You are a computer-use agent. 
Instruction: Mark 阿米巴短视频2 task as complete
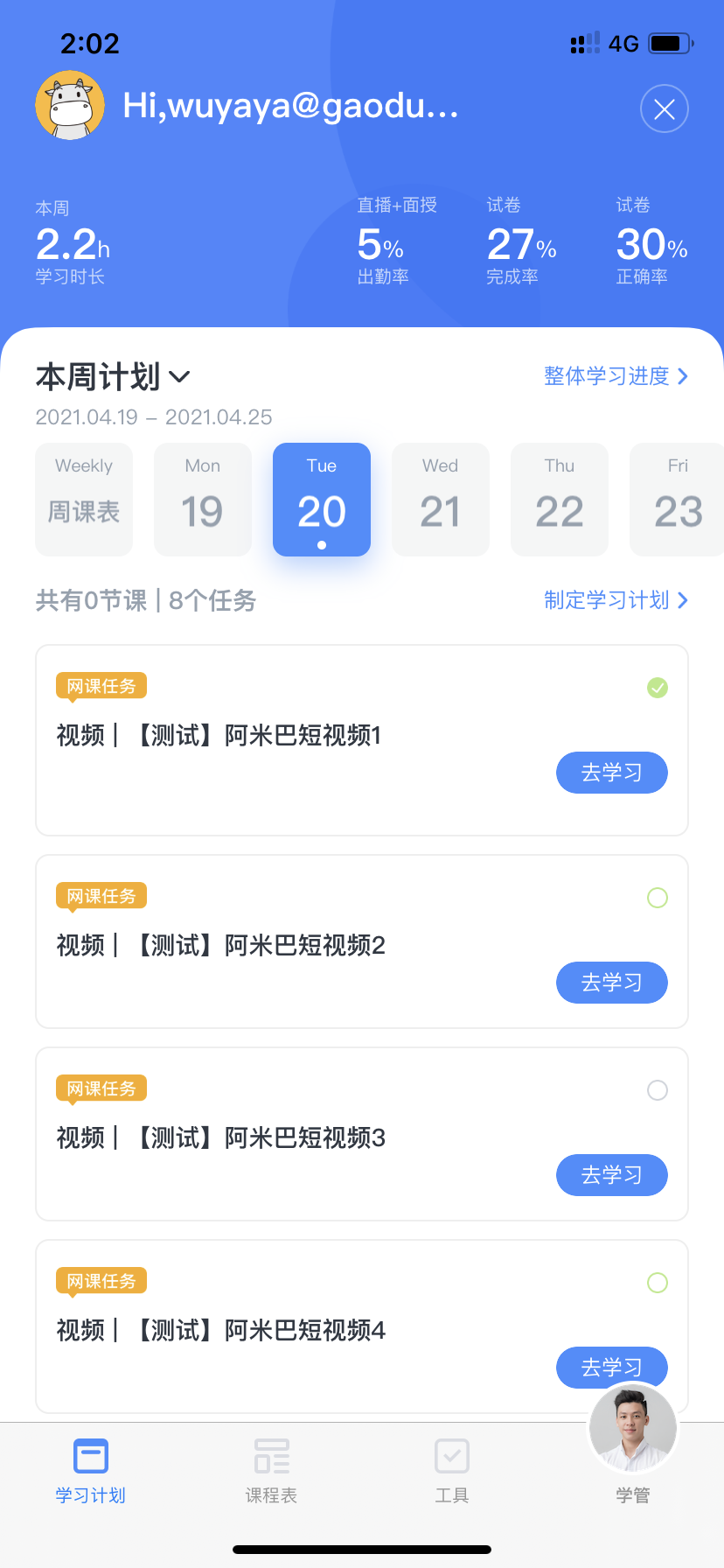click(658, 898)
